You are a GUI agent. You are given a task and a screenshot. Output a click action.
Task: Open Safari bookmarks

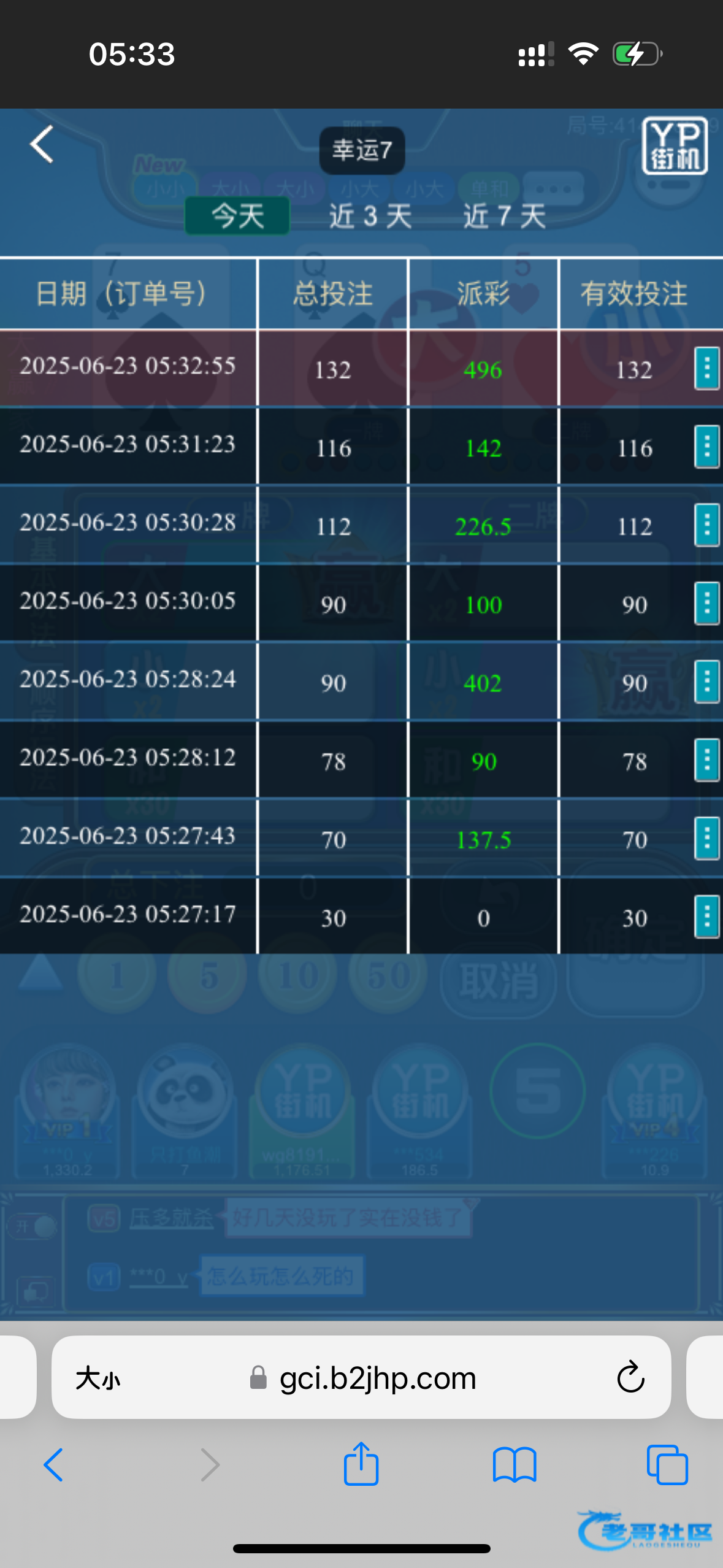click(515, 1465)
